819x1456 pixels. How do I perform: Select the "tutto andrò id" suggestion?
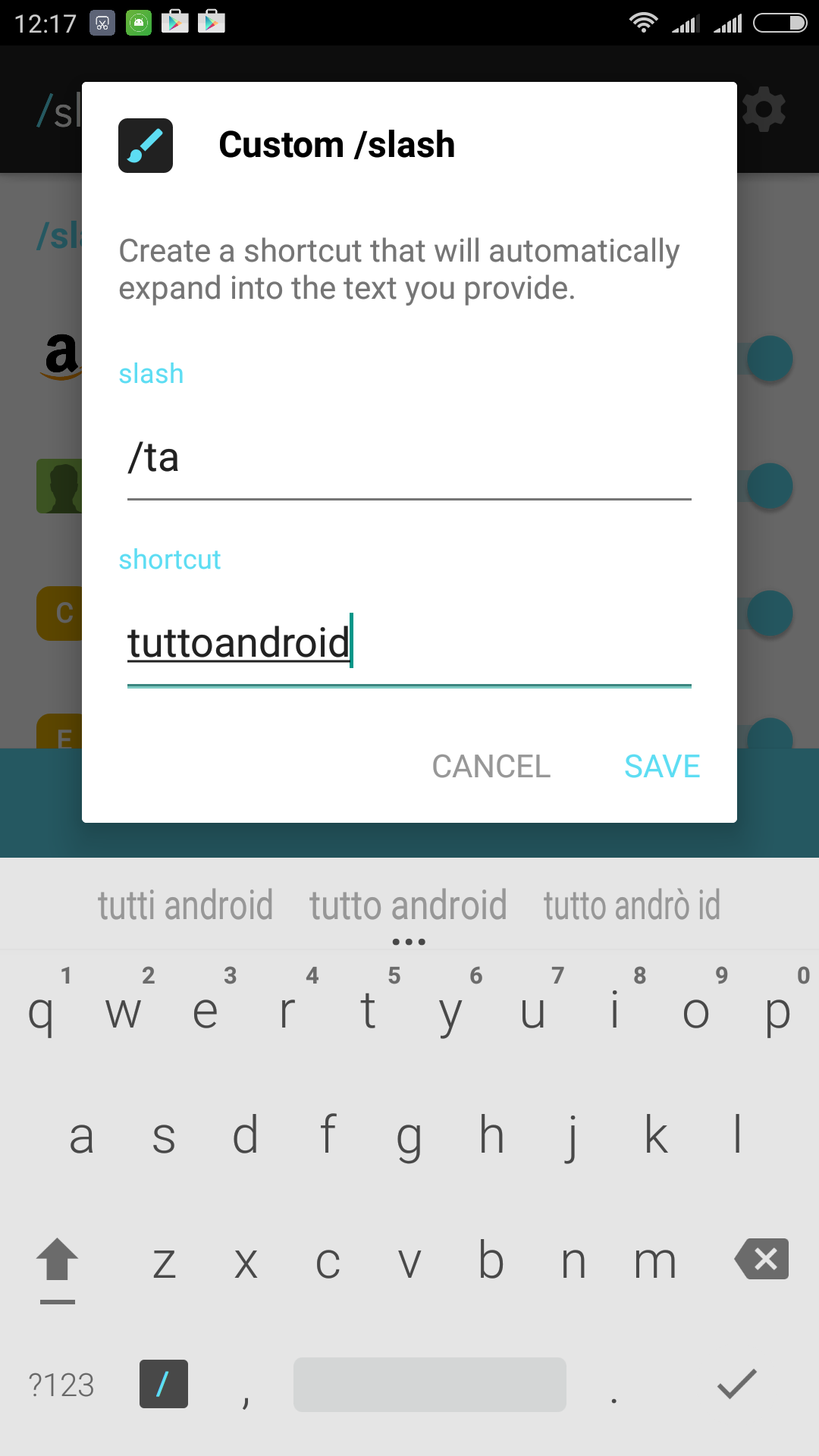[632, 905]
